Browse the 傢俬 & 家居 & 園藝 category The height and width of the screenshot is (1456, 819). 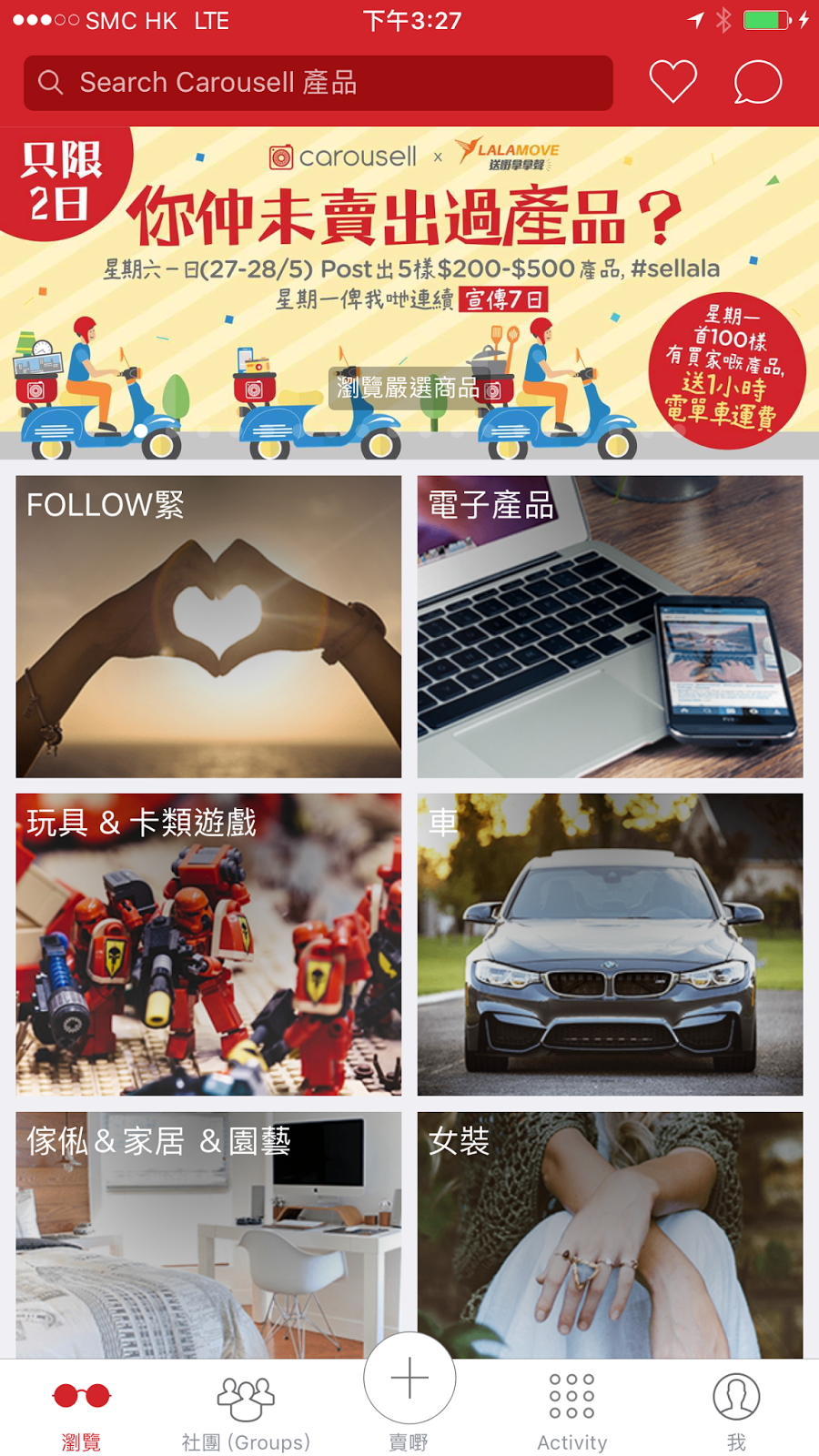208,1235
